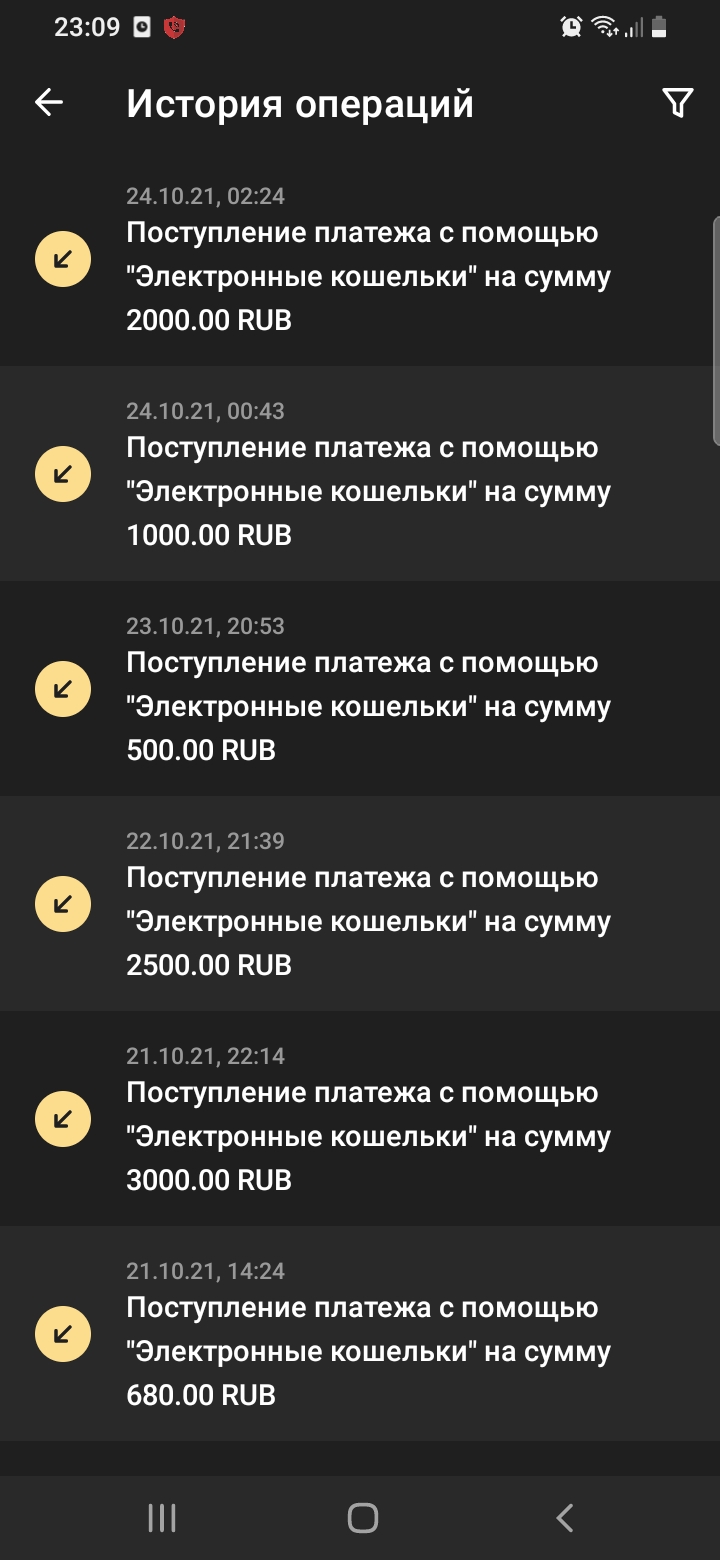
Task: Open the 500.00 RUB payment from 23.10.21
Action: tap(360, 688)
